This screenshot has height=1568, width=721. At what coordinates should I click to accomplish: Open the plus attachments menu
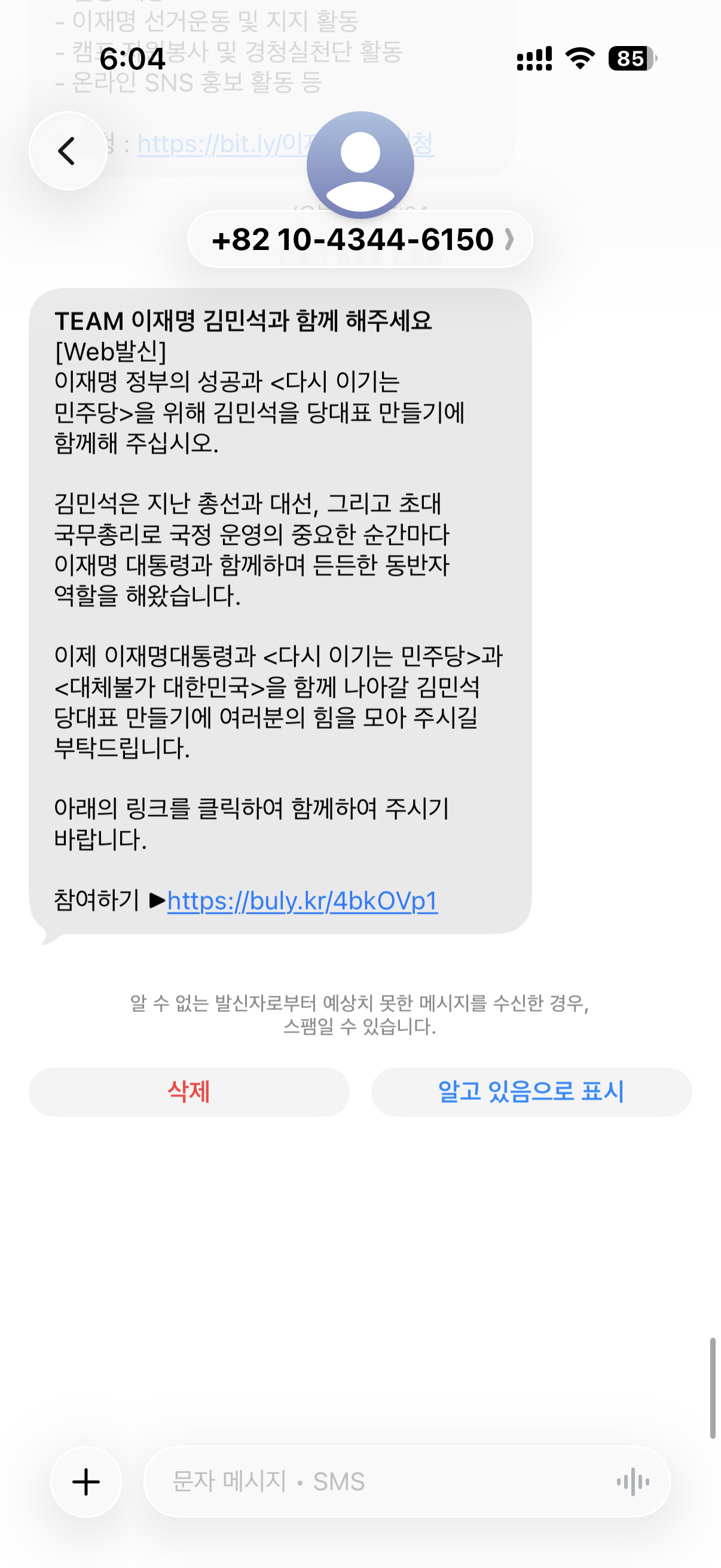pyautogui.click(x=85, y=1481)
